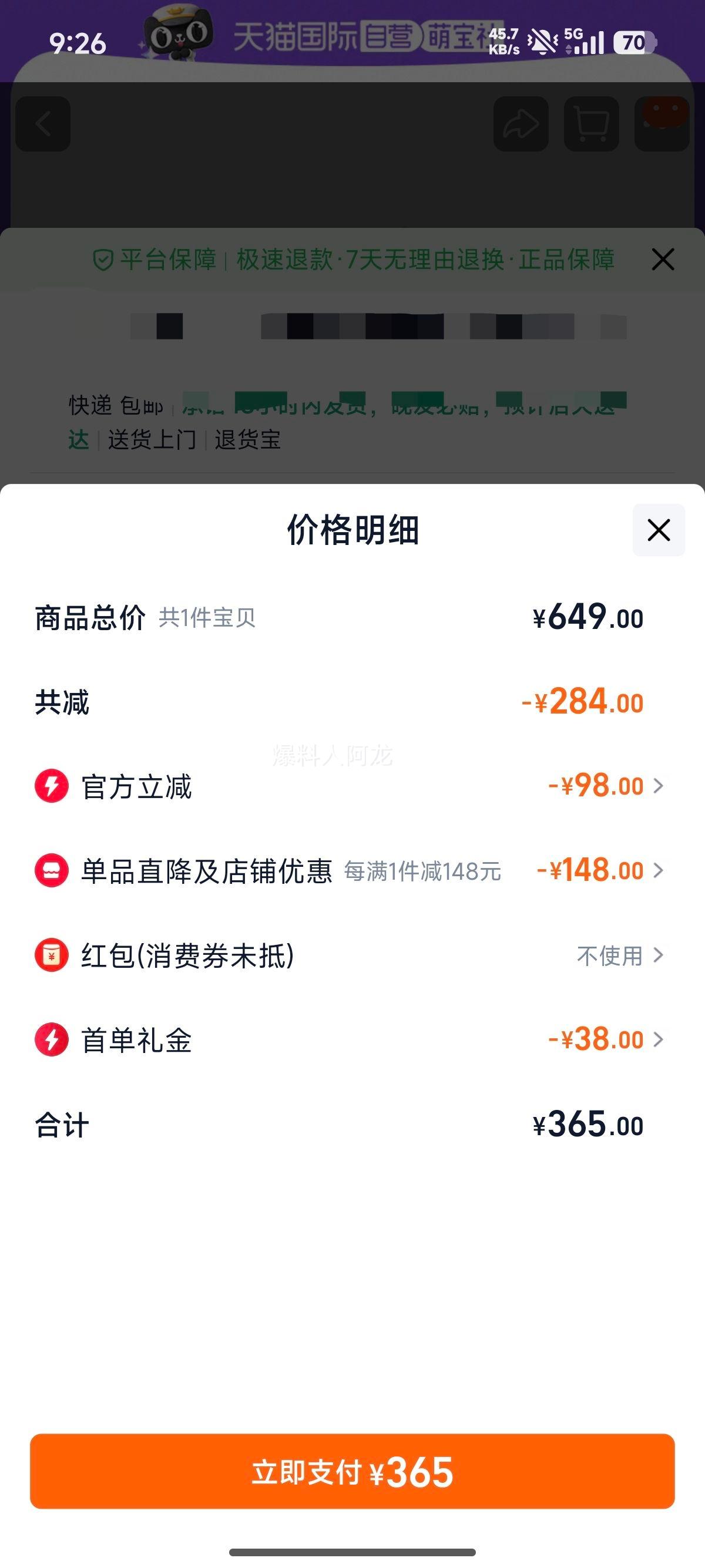Share this product page

click(521, 124)
